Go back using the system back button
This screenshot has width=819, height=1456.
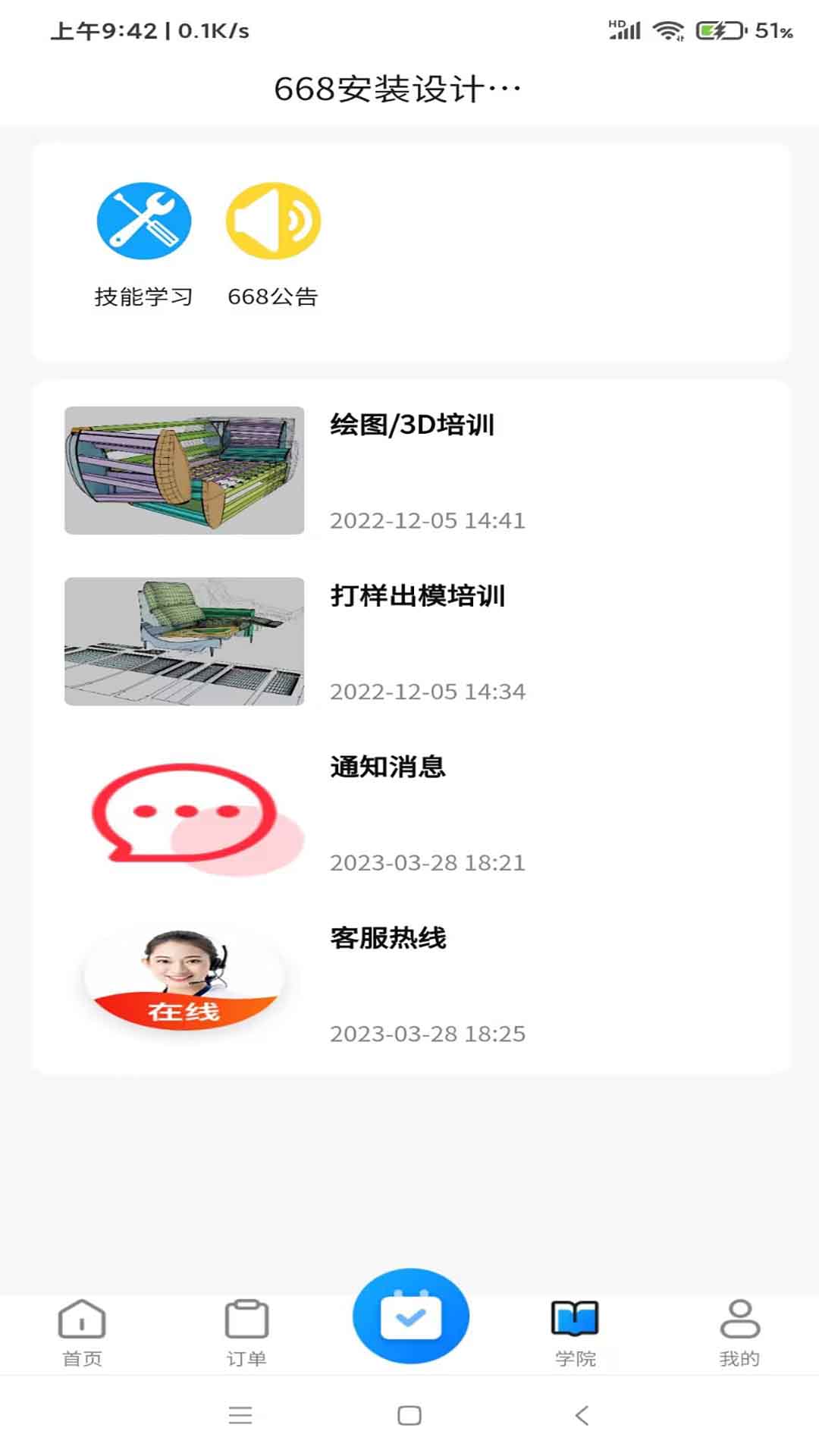point(582,1415)
